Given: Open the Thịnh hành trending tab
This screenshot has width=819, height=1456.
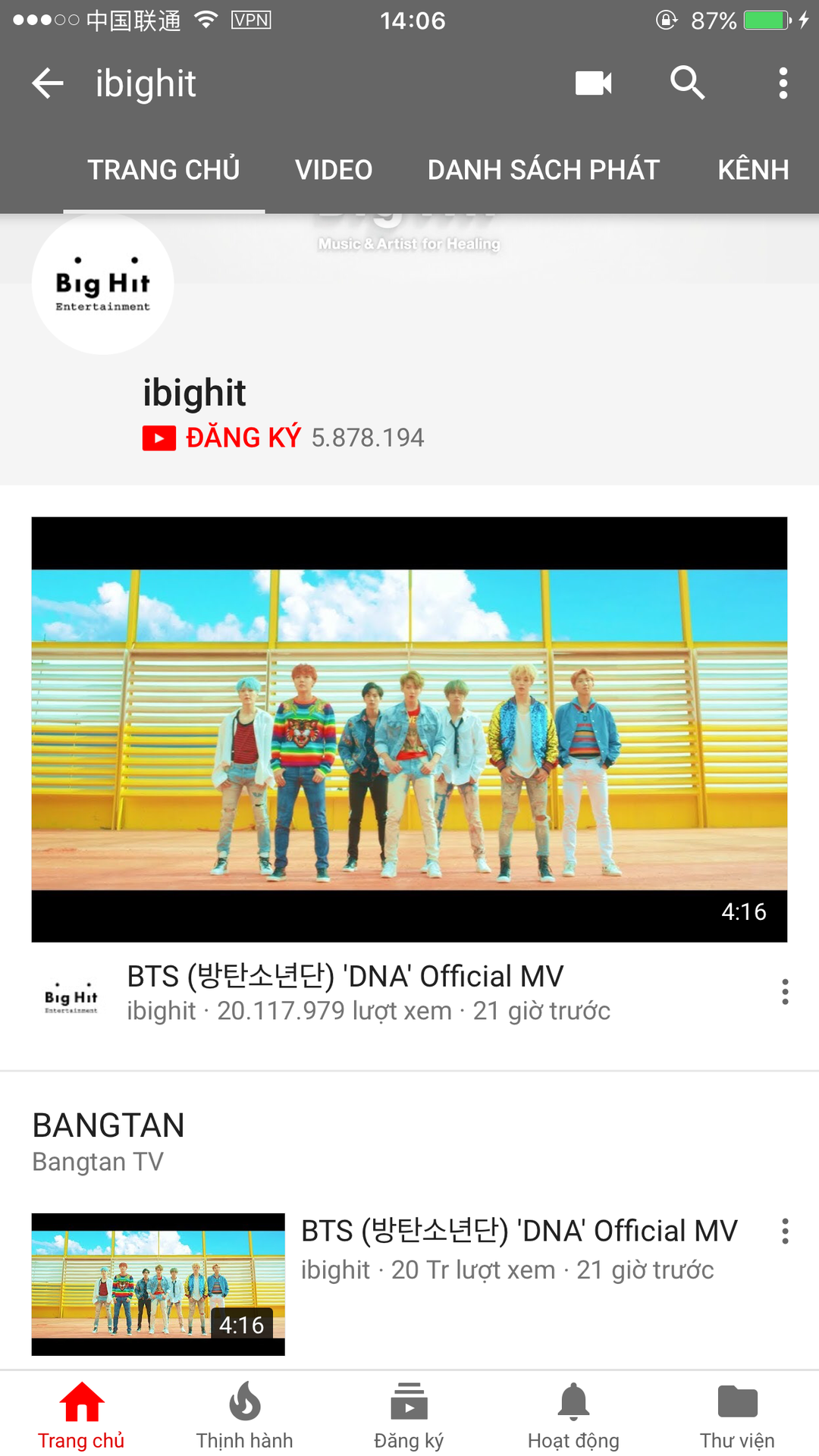Looking at the screenshot, I should [245, 1415].
